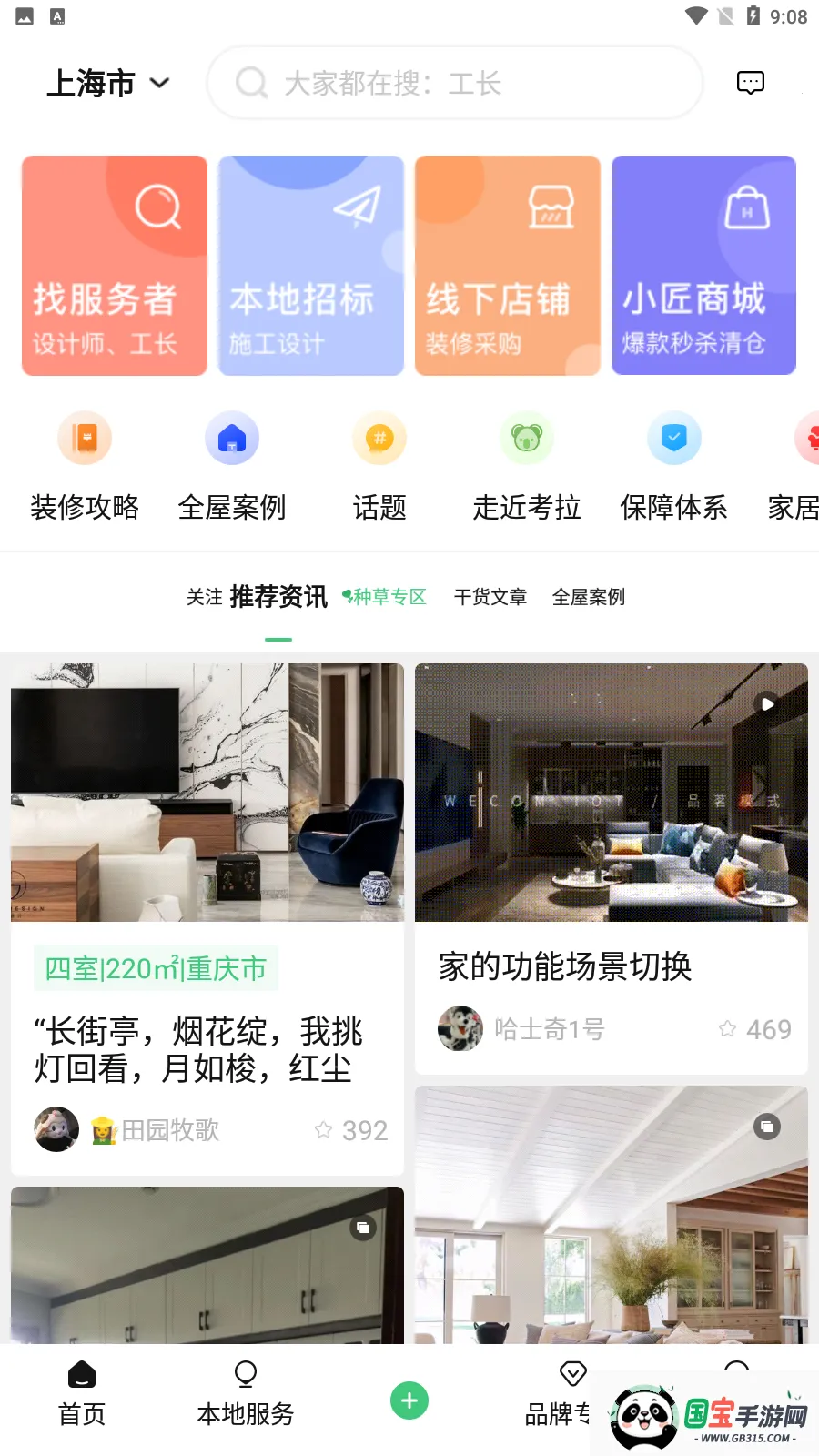Open the 上海市 city selector
Viewport: 819px width, 1456px height.
107,83
